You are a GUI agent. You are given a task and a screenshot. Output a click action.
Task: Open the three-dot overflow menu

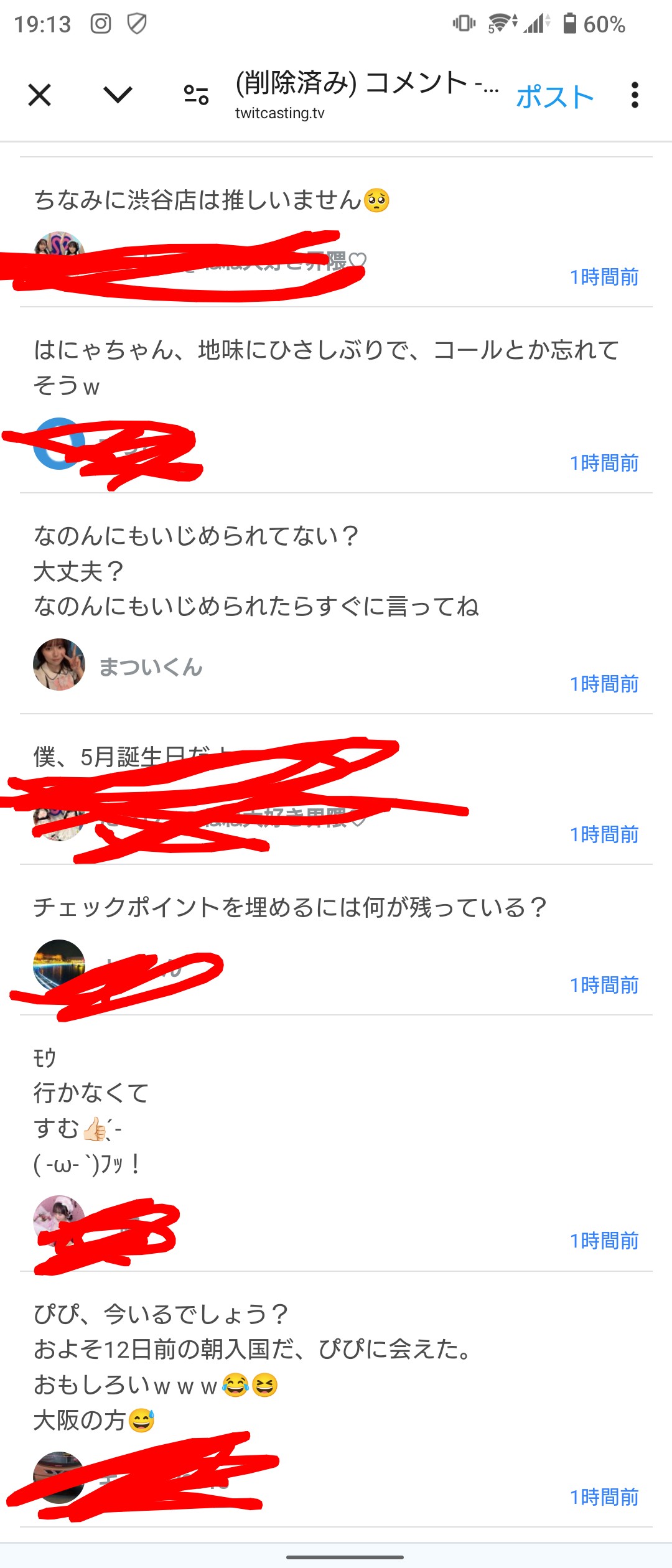[635, 95]
